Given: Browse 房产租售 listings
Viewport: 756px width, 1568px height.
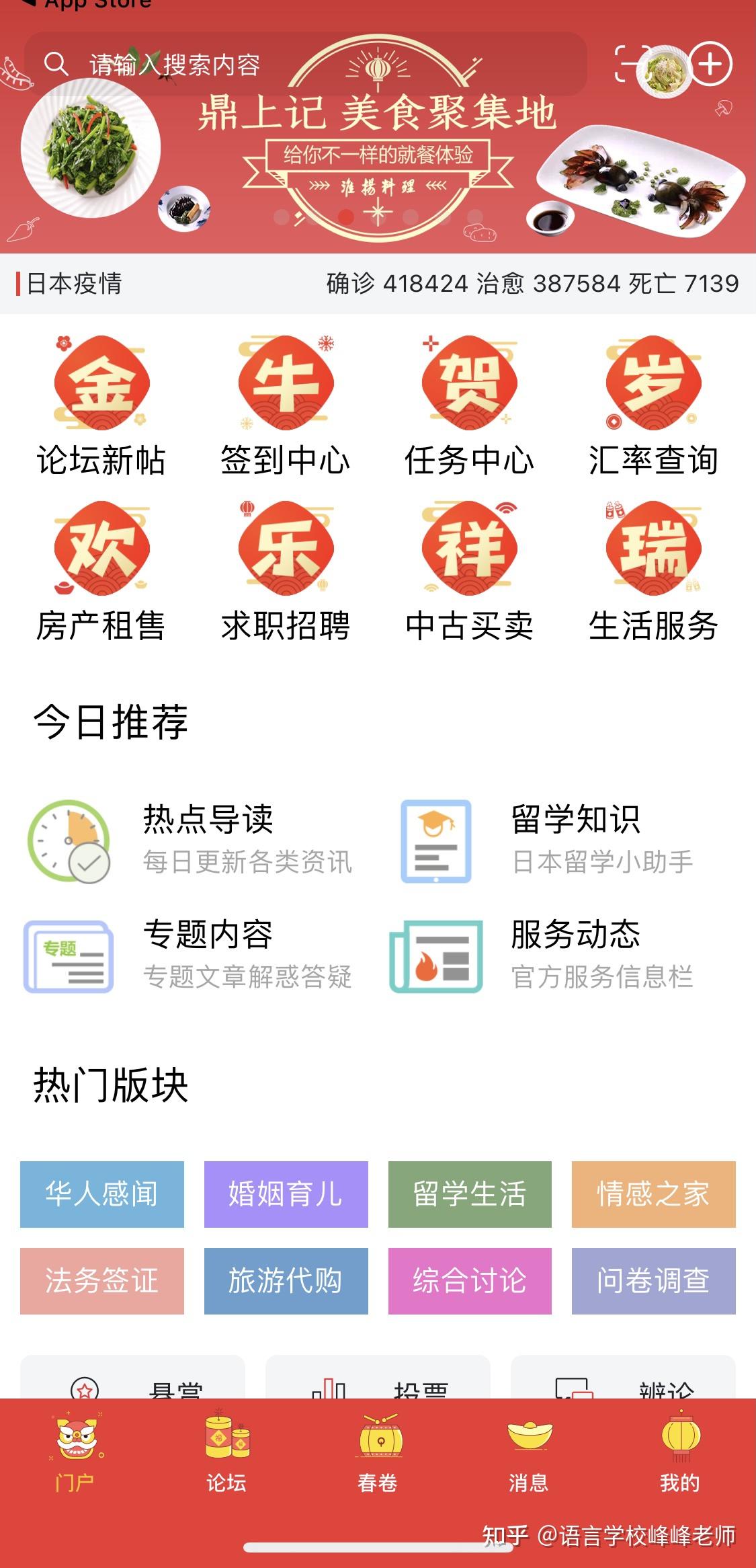Looking at the screenshot, I should click(x=101, y=572).
